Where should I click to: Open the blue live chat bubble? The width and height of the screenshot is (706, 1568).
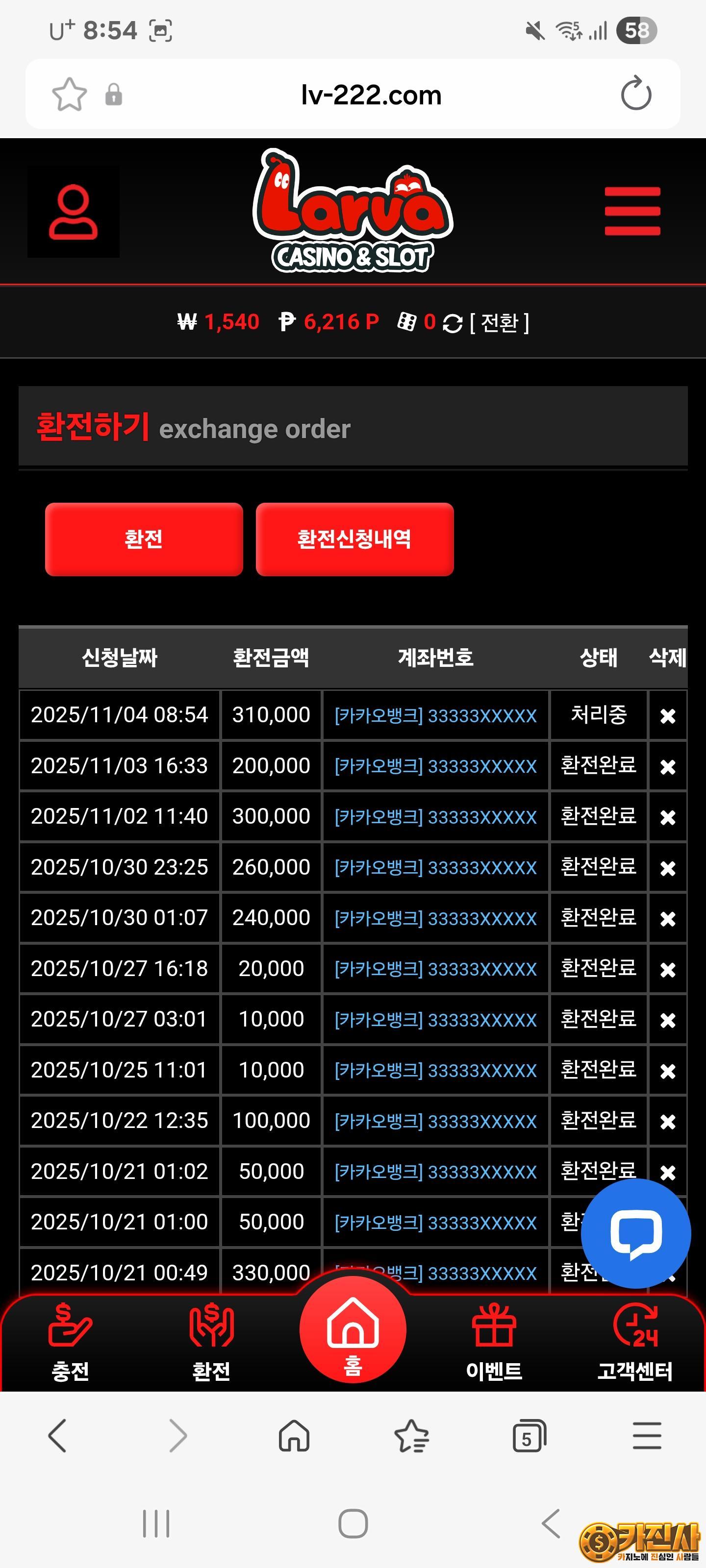tap(635, 1233)
